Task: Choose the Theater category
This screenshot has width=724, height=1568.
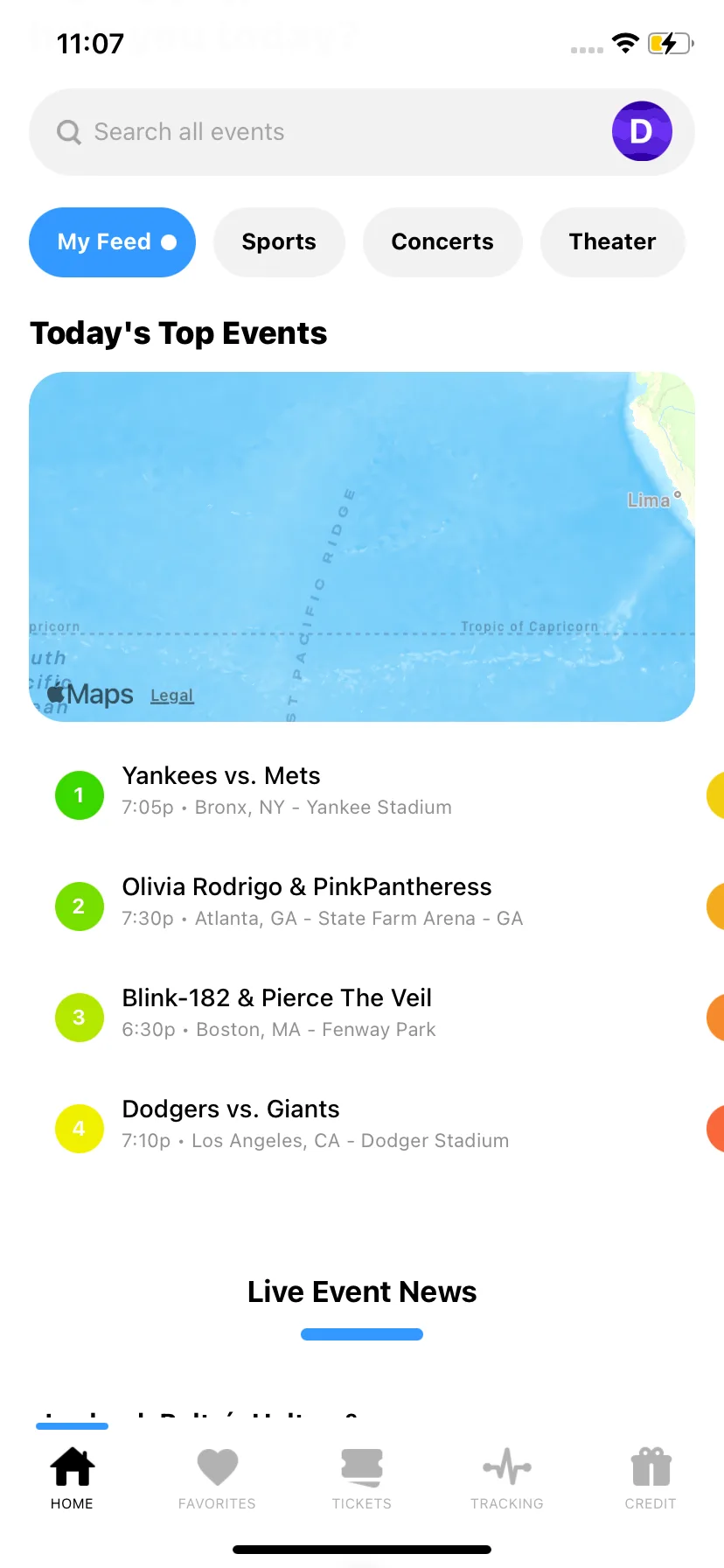Action: pyautogui.click(x=612, y=242)
